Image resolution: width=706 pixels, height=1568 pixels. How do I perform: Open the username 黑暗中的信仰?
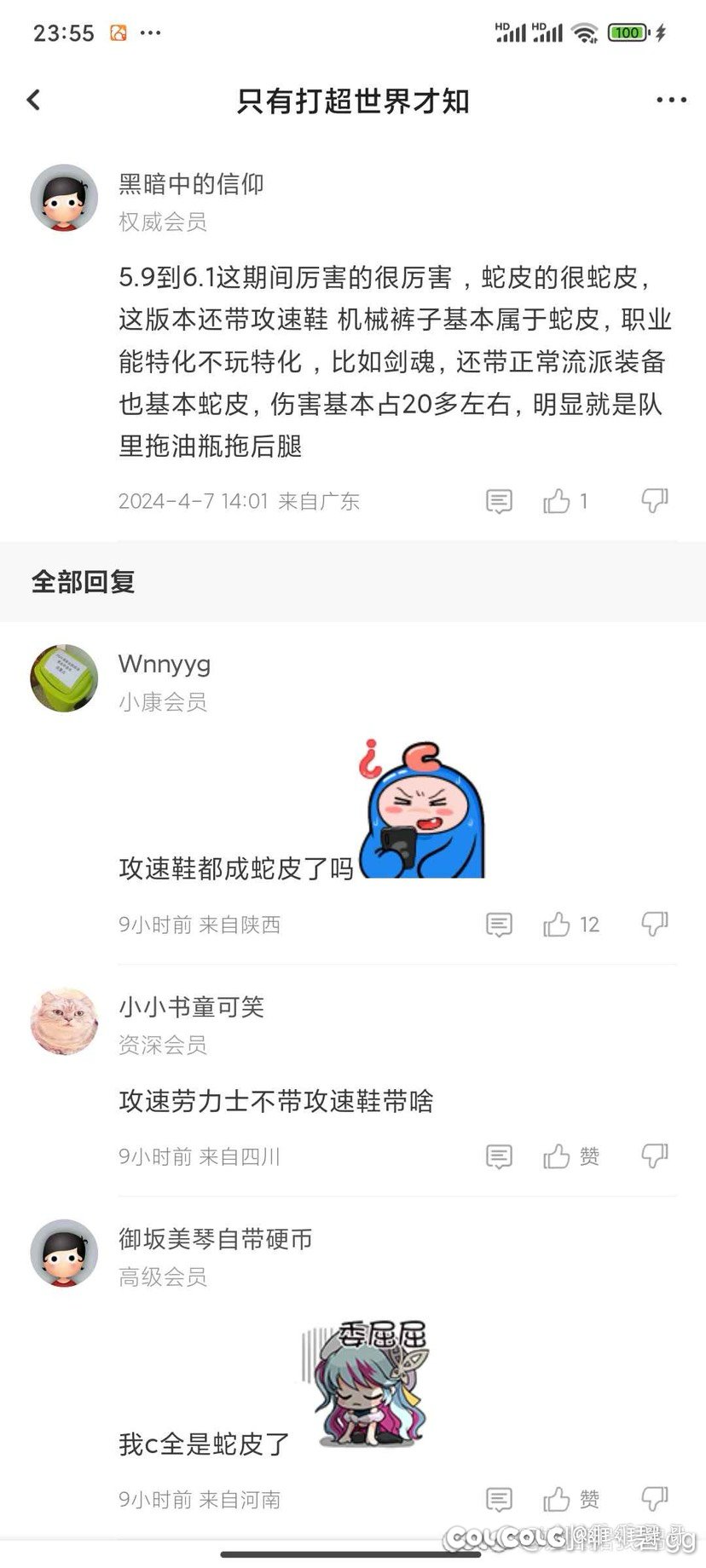pos(191,184)
